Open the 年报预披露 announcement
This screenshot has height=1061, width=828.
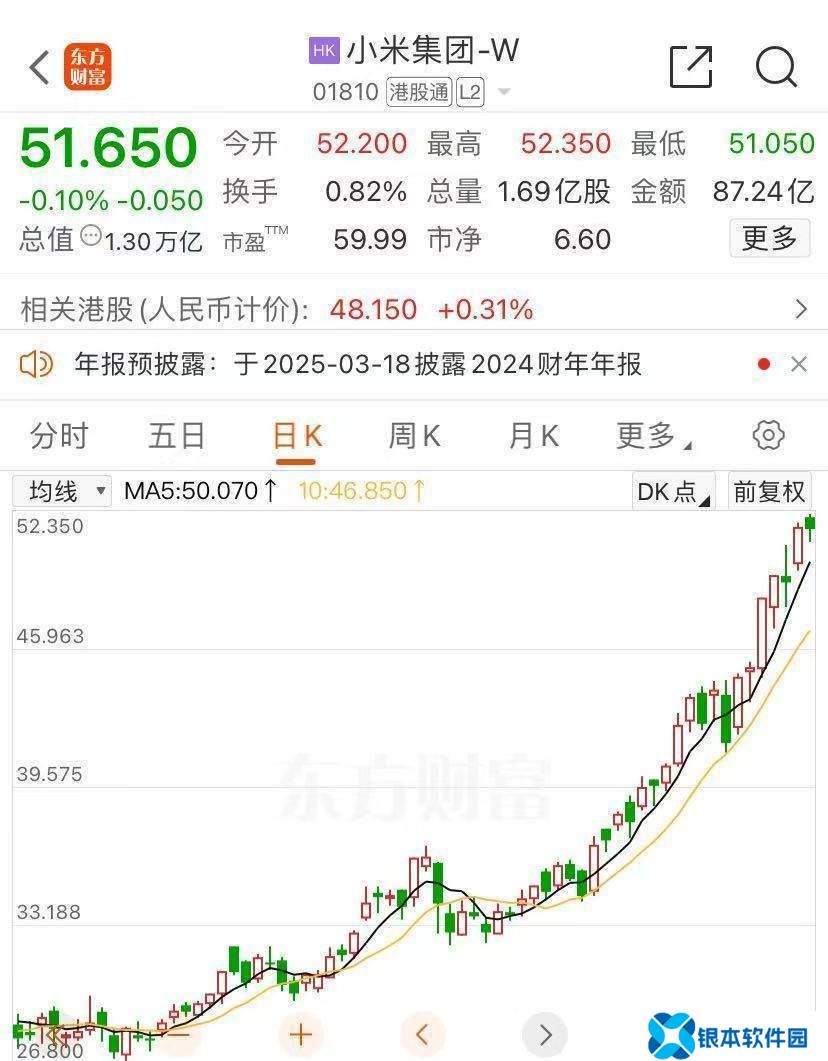click(360, 365)
